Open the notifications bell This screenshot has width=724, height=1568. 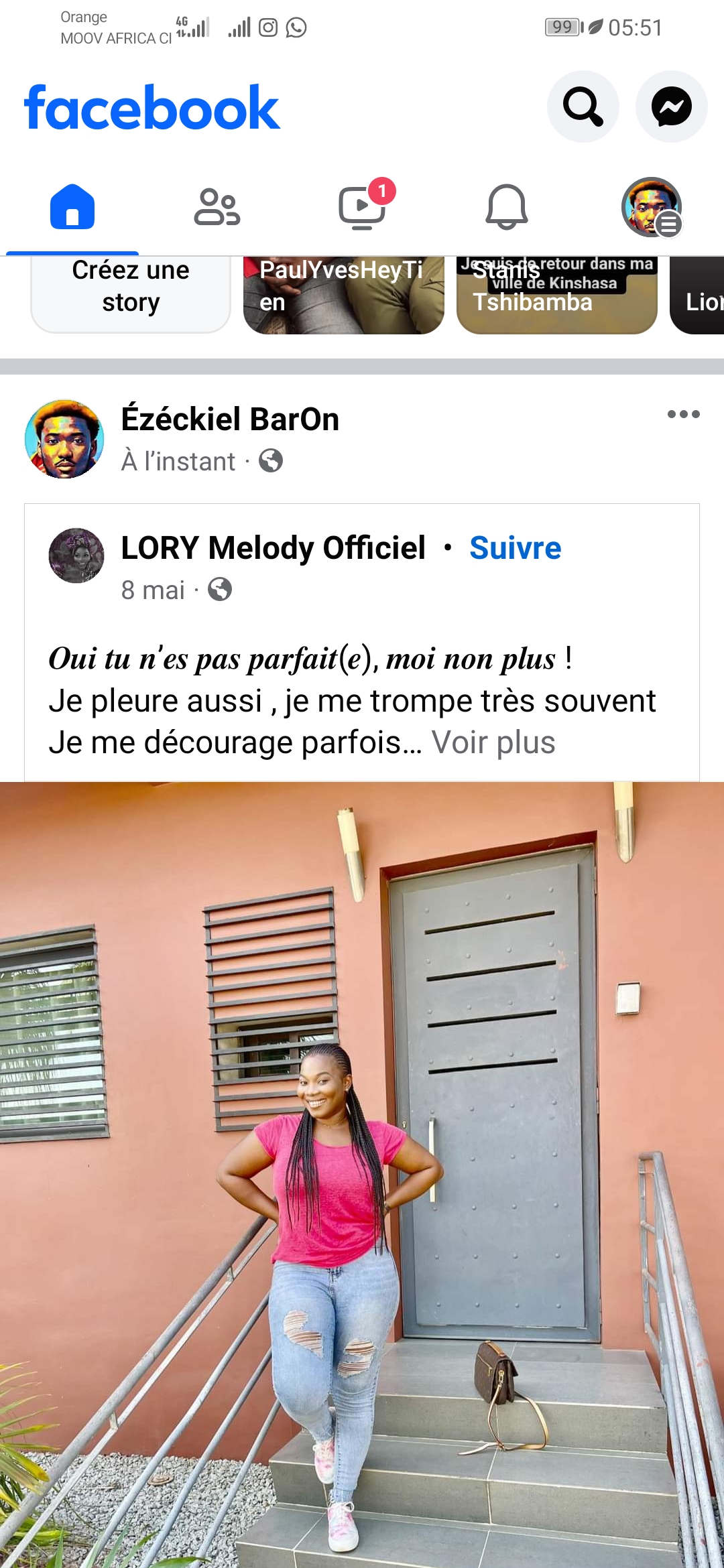[507, 207]
